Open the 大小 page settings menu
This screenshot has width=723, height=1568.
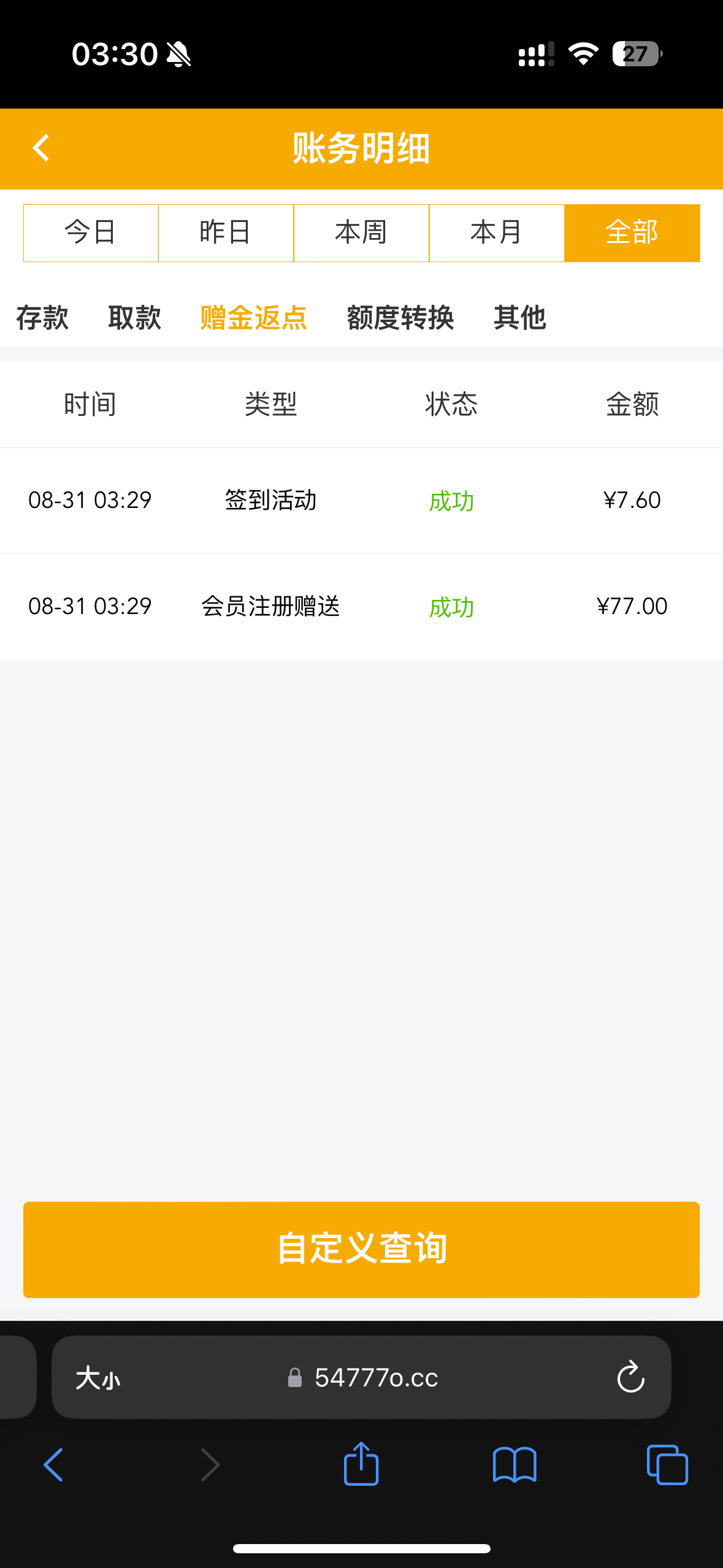[x=98, y=1378]
